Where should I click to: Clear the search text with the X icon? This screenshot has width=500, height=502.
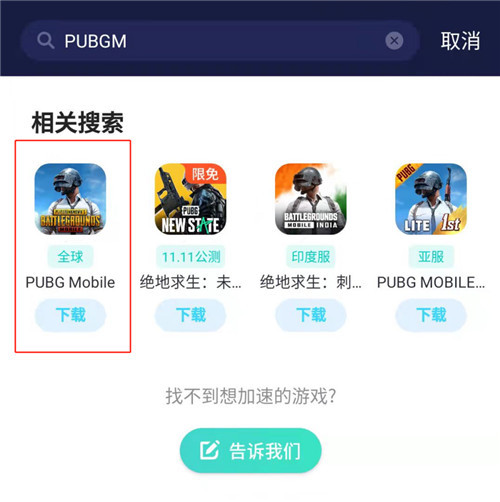point(394,41)
